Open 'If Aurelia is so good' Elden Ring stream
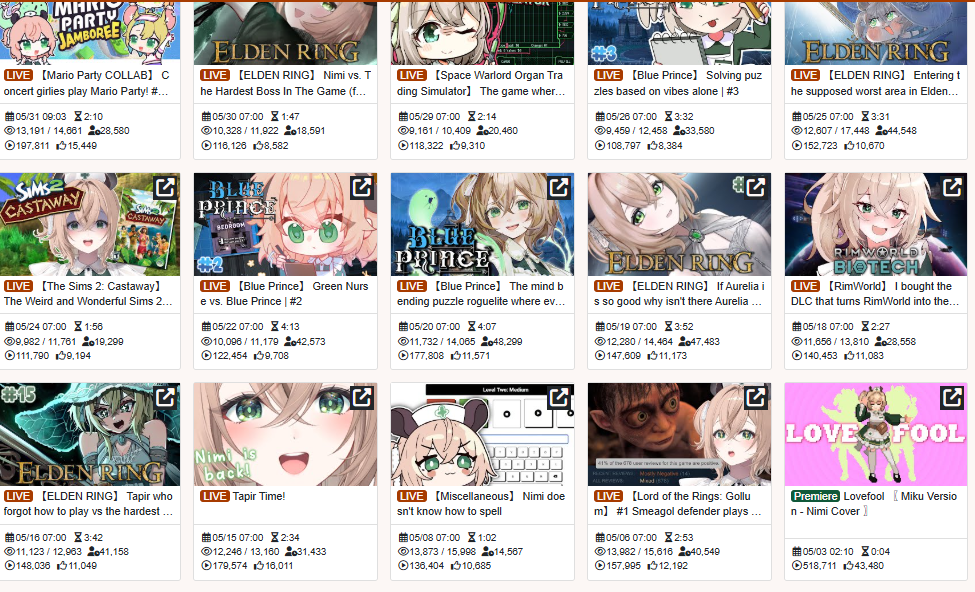Viewport: 975px width, 592px height. (678, 293)
